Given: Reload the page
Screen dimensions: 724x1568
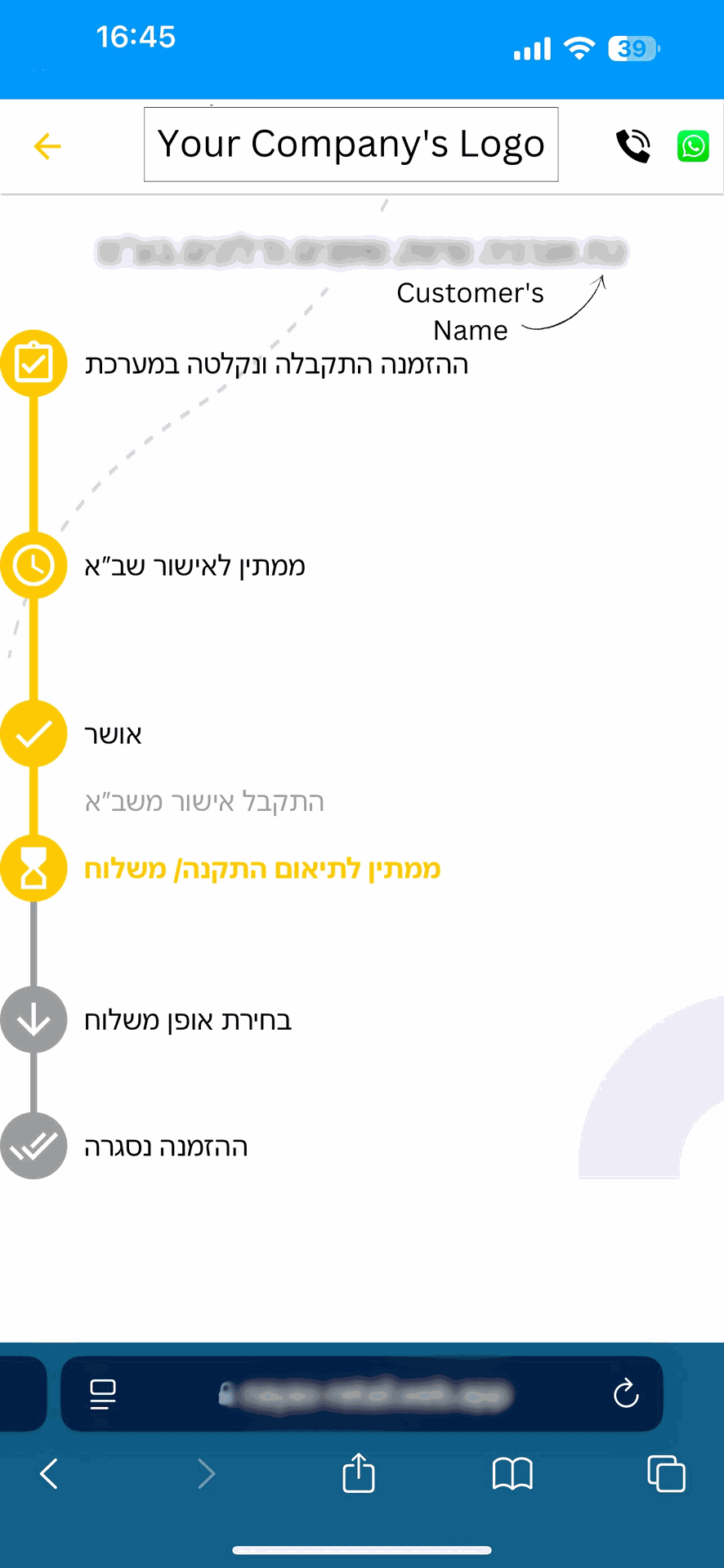Looking at the screenshot, I should click(626, 1394).
